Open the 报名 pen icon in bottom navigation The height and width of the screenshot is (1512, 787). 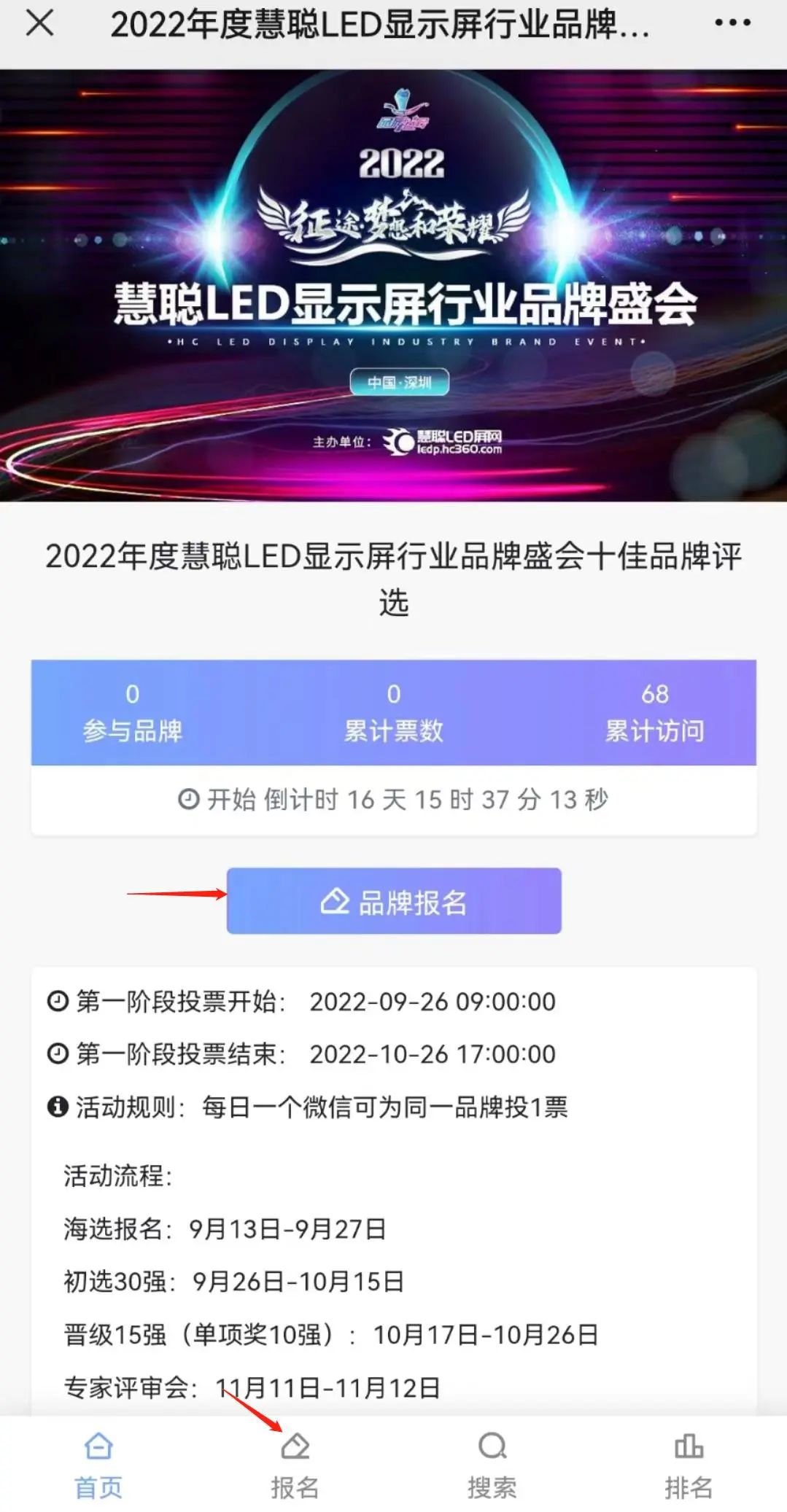click(295, 1447)
